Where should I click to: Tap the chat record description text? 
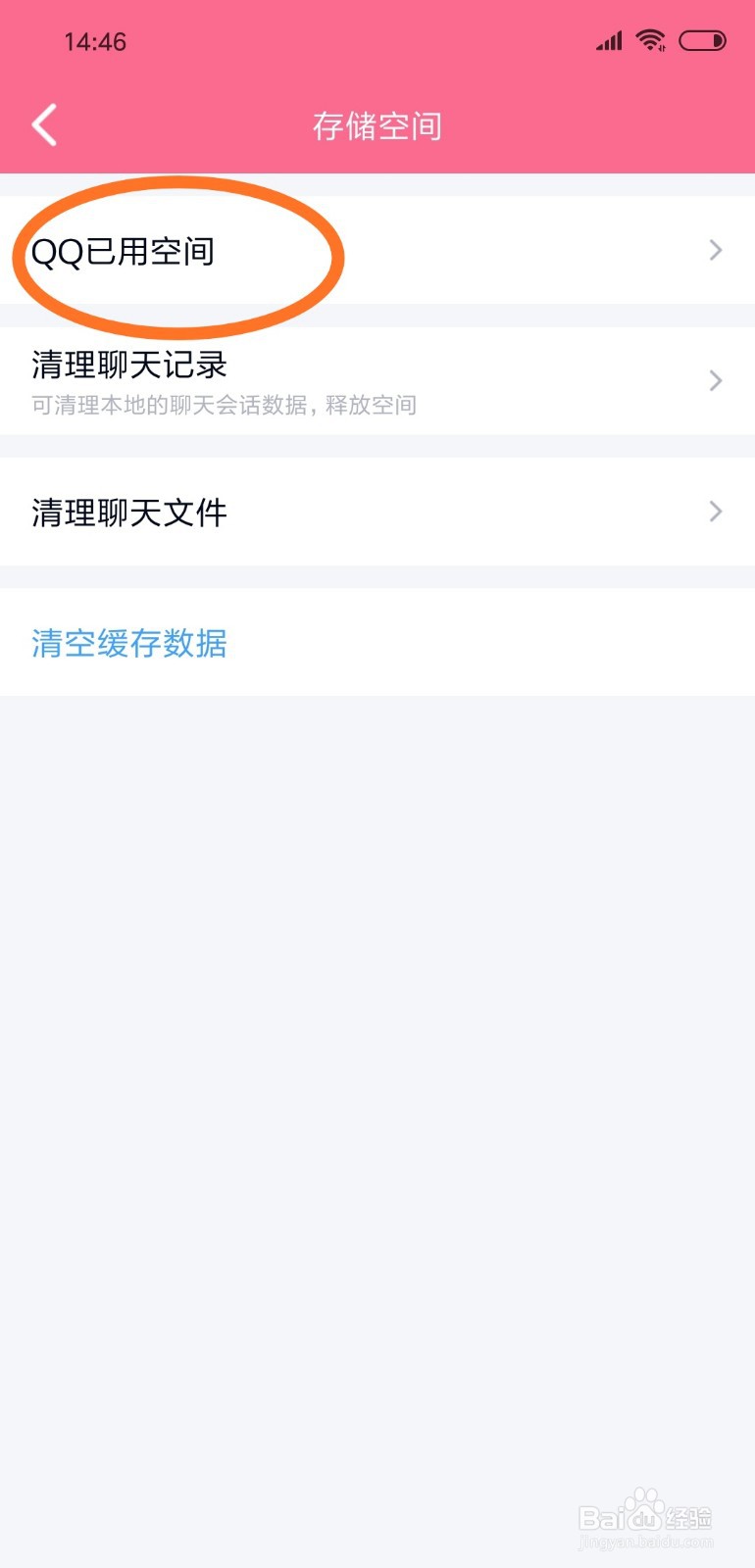[223, 405]
